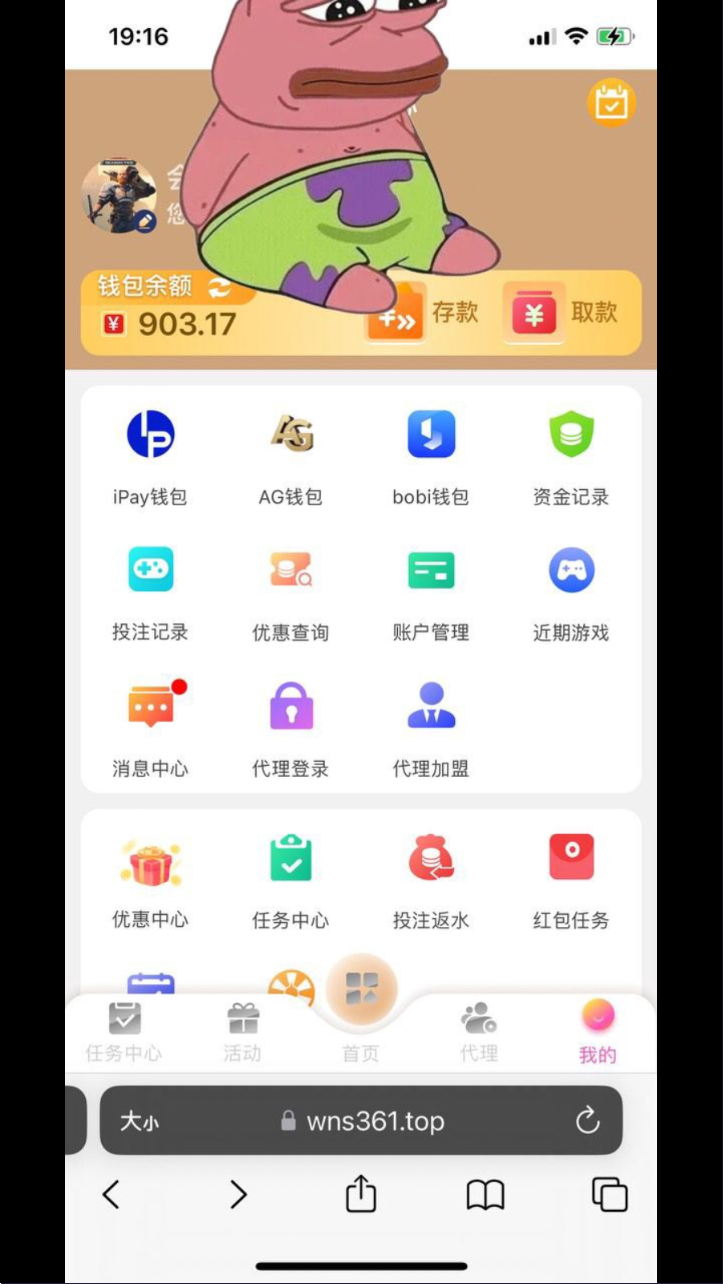This screenshot has height=1284, width=723.
Task: Open 投注记录
Action: click(x=150, y=594)
